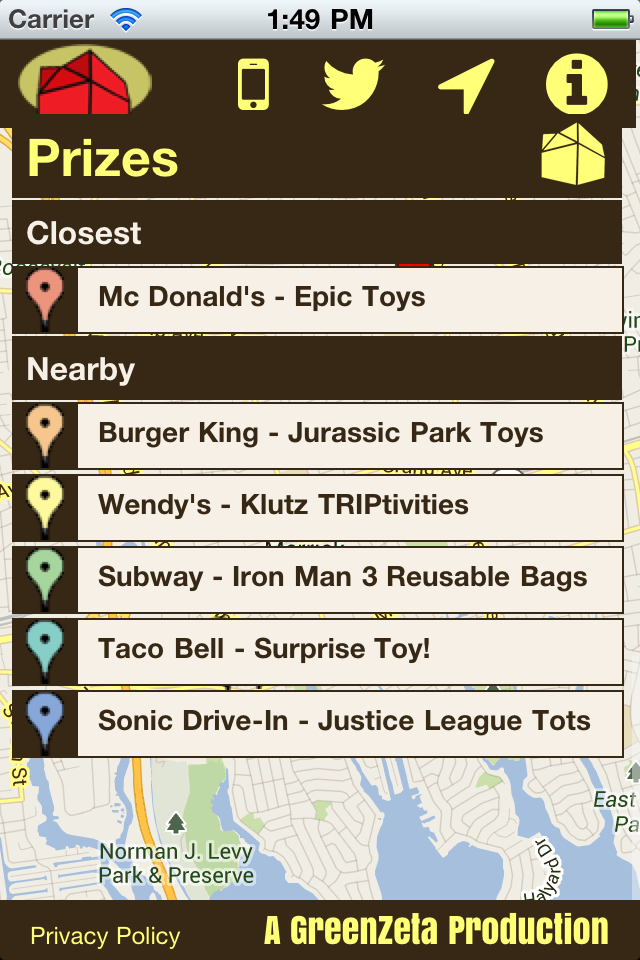Open the Privacy Policy link
Screen dimensions: 640x960
[x=105, y=936]
